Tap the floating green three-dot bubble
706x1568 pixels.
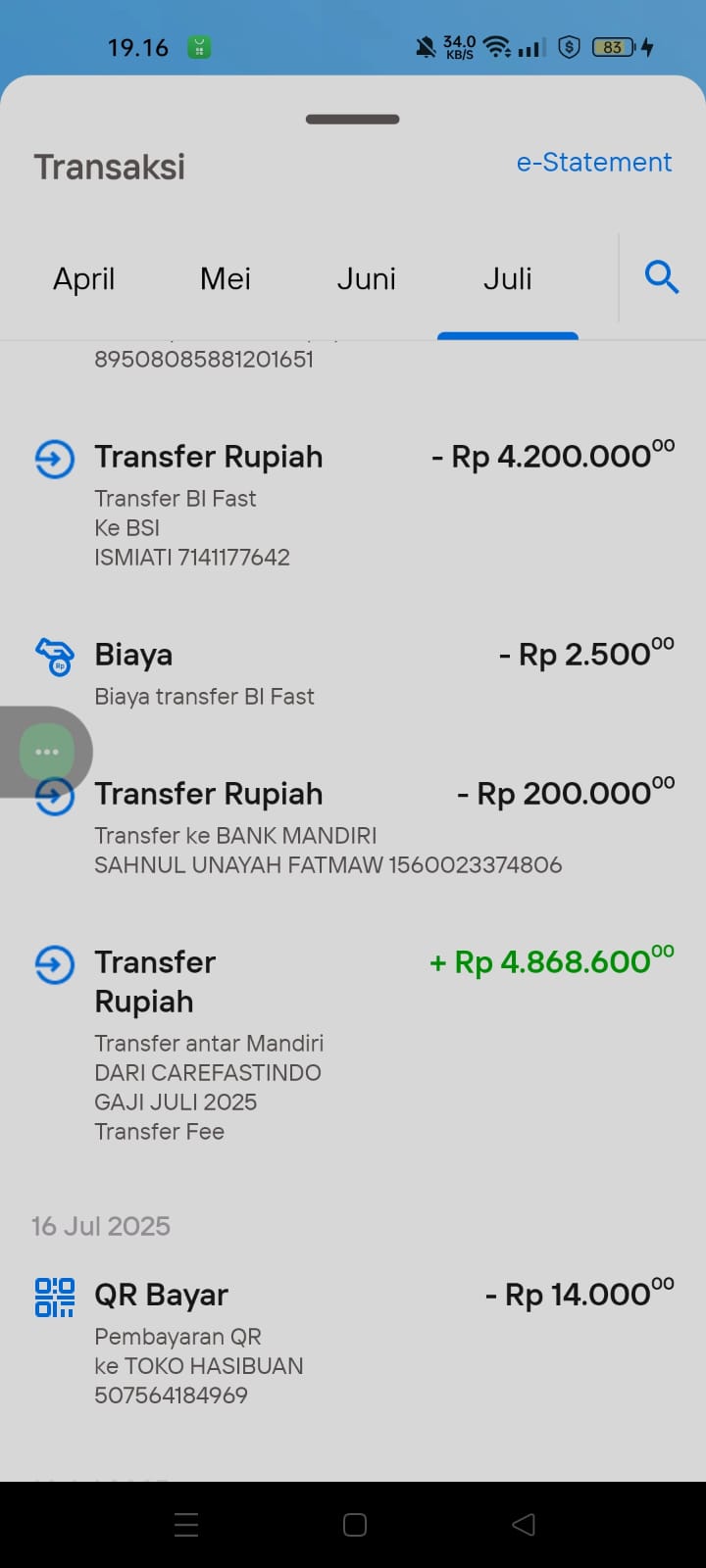(x=46, y=752)
